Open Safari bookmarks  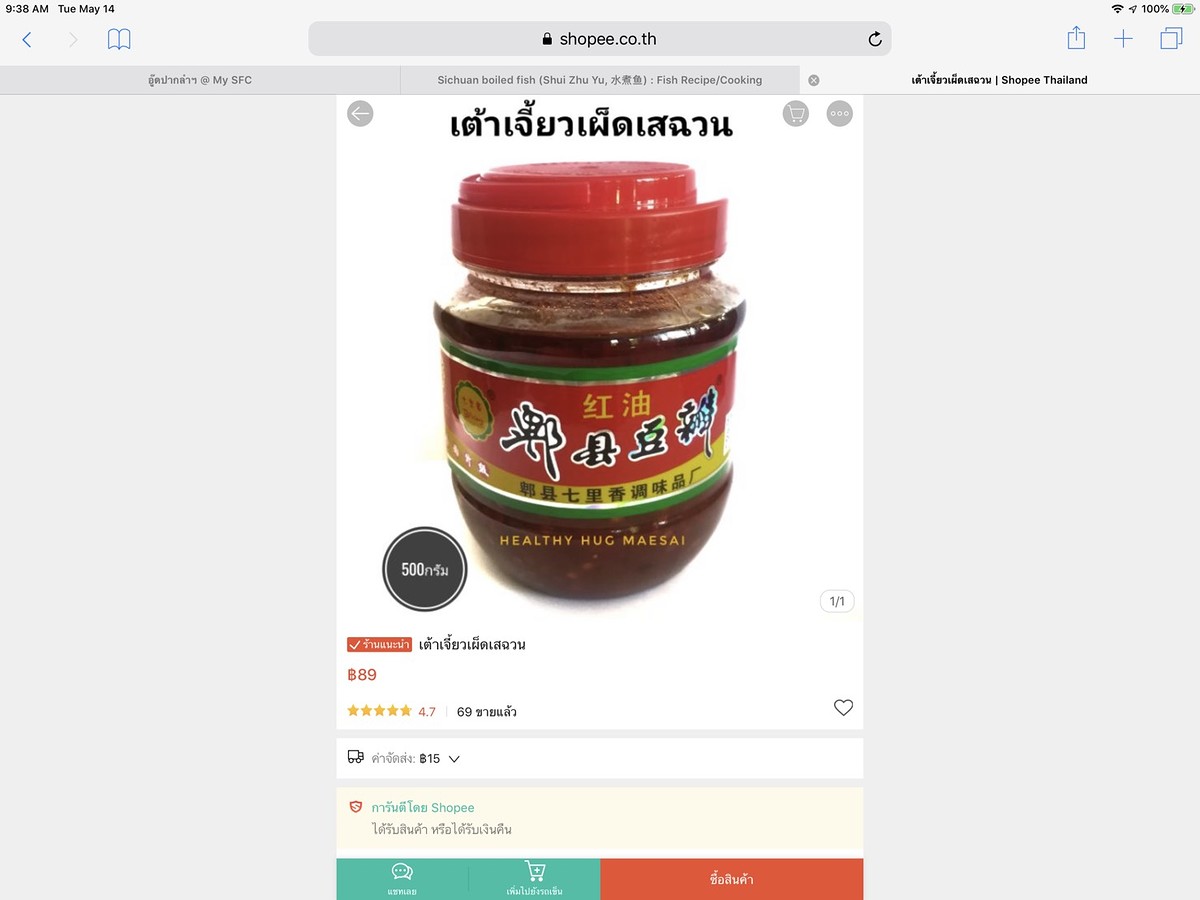119,40
